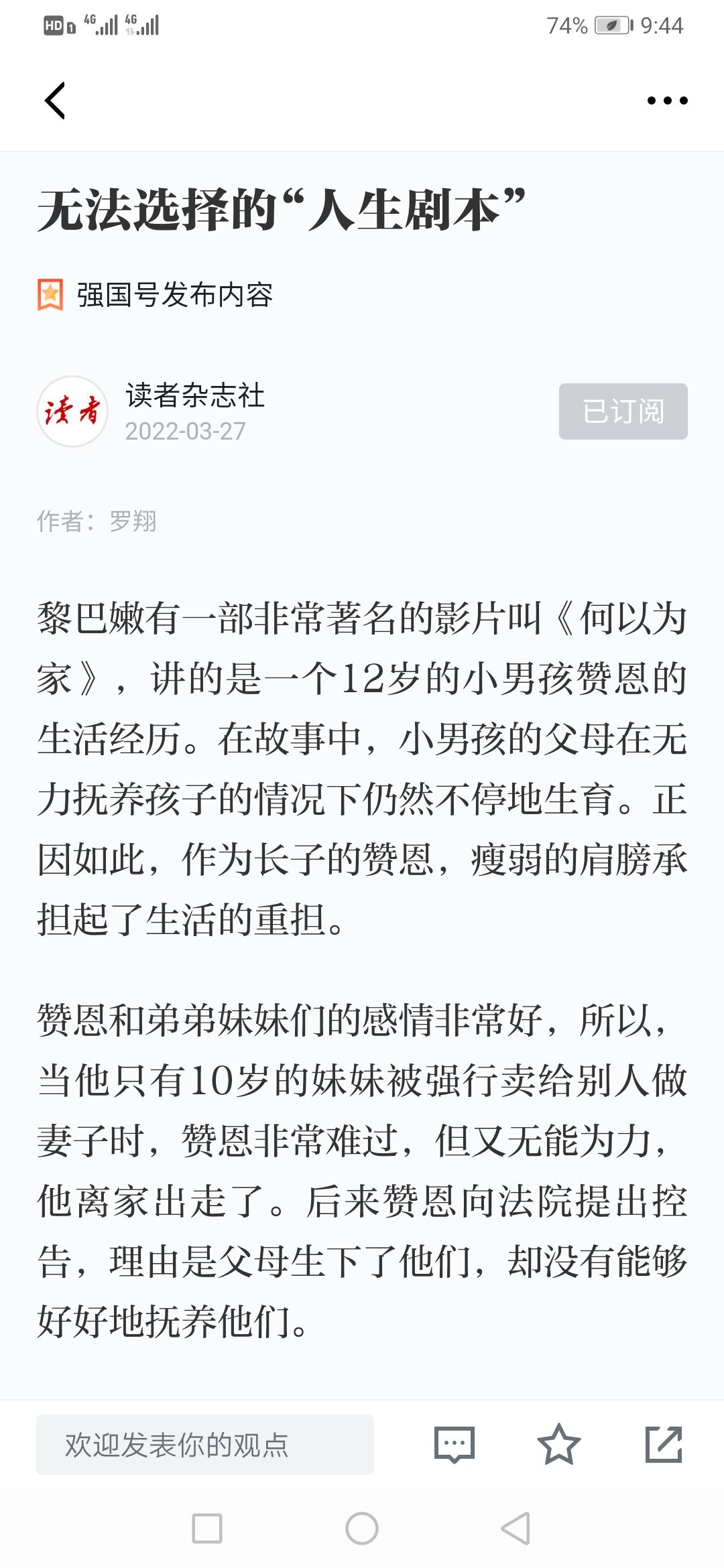Tap the system home button

click(x=362, y=1528)
